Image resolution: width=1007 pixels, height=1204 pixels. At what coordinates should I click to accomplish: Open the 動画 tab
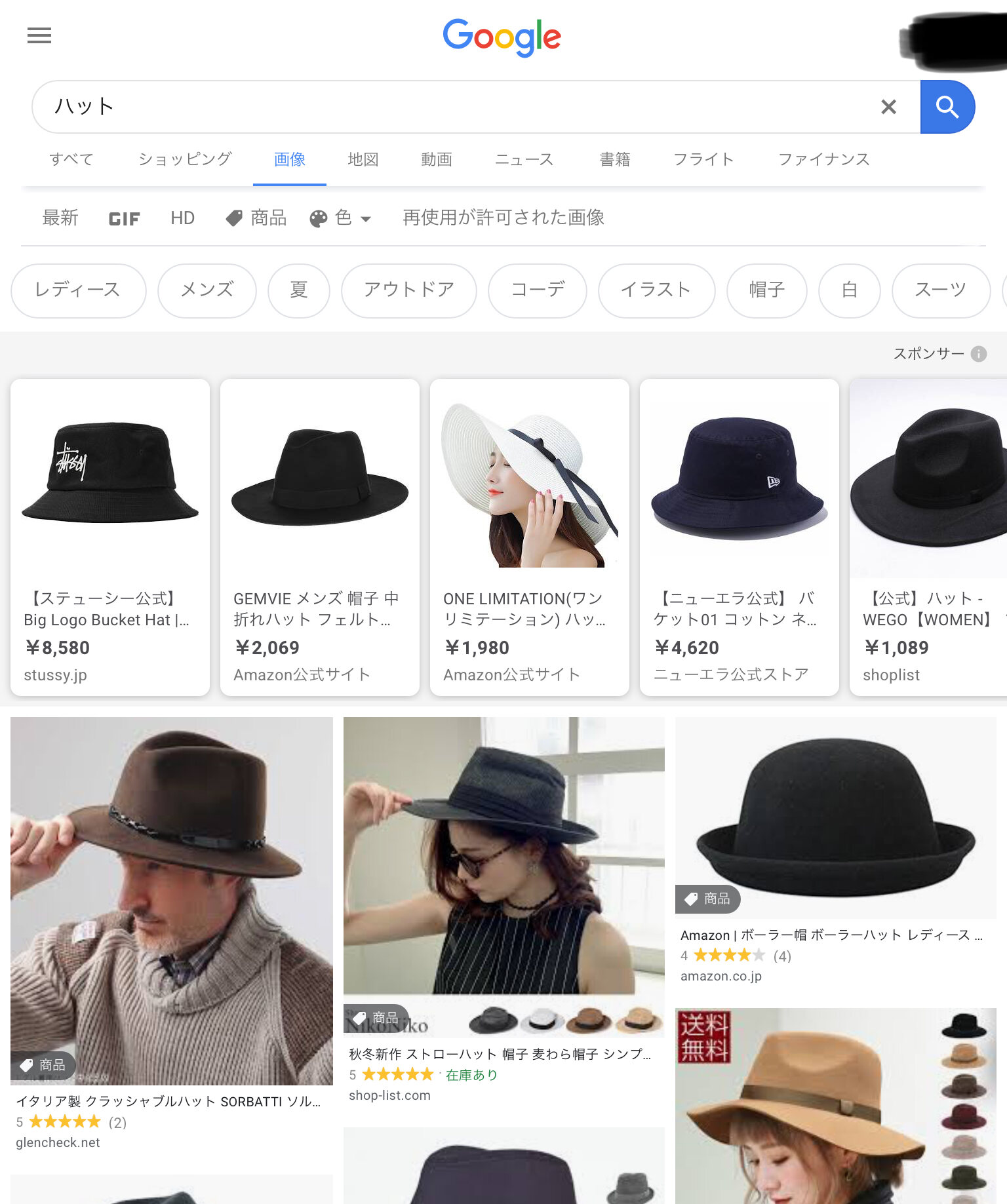pyautogui.click(x=436, y=159)
